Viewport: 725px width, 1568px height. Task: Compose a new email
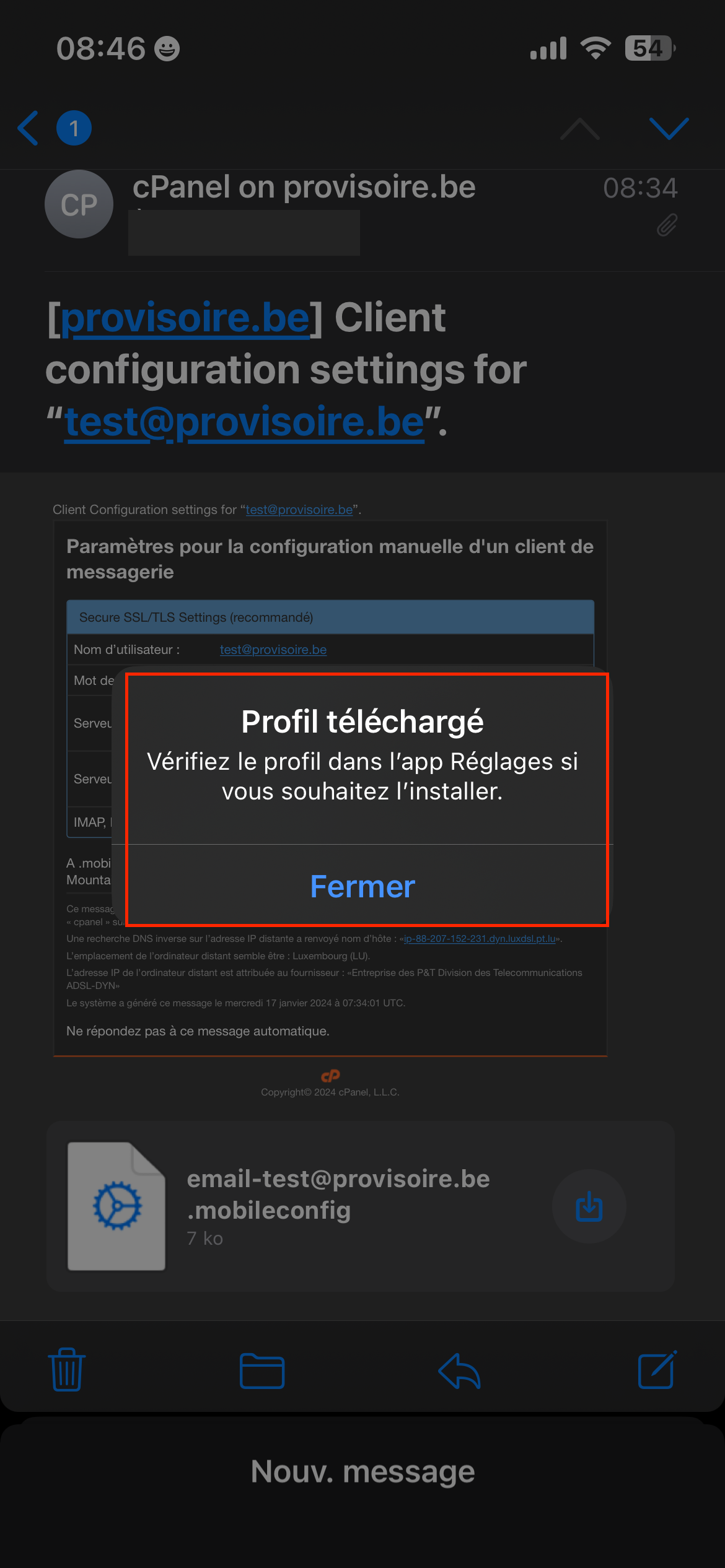tap(657, 1370)
